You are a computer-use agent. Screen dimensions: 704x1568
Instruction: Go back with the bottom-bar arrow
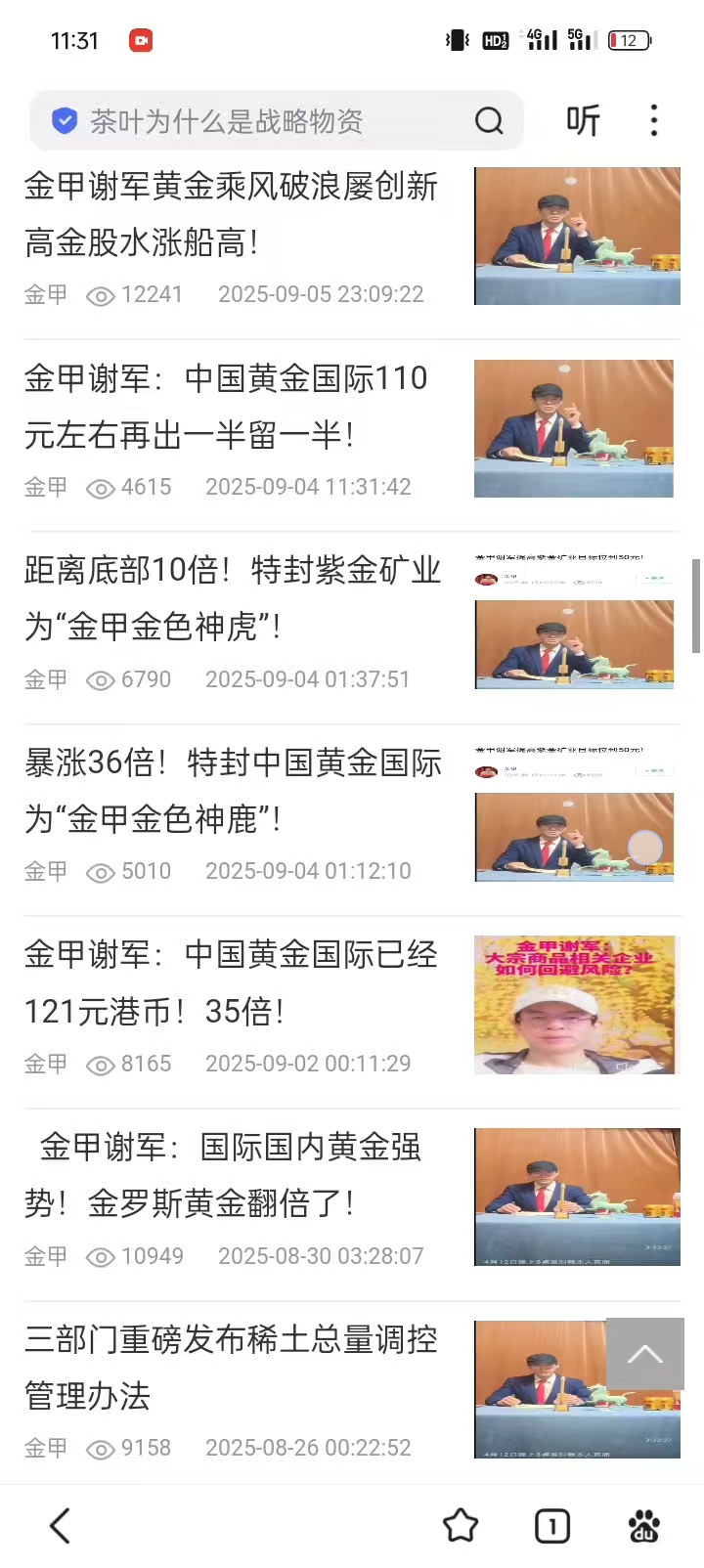(61, 1525)
